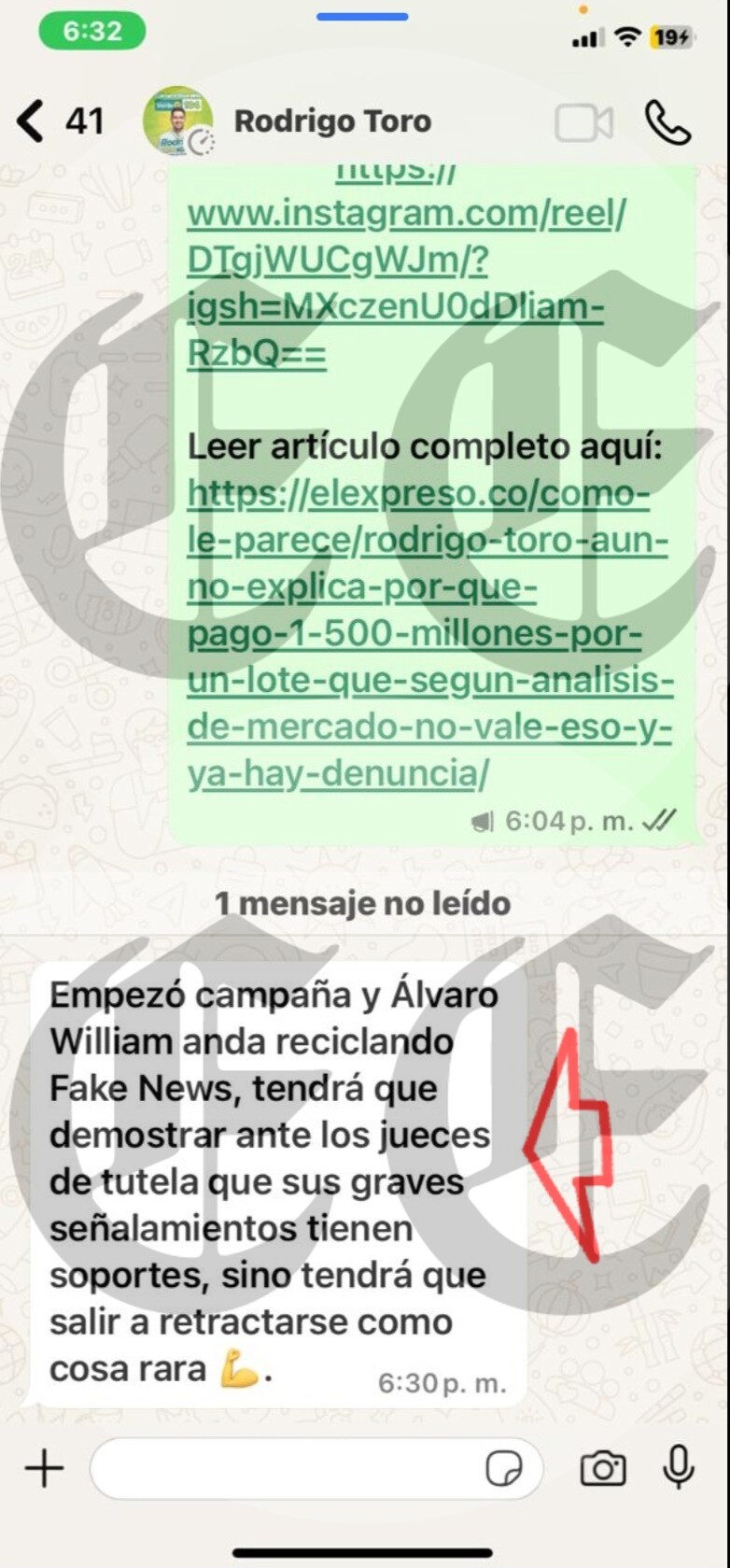The width and height of the screenshot is (730, 1568).
Task: Open the sticker picker in the message bar
Action: (505, 1467)
